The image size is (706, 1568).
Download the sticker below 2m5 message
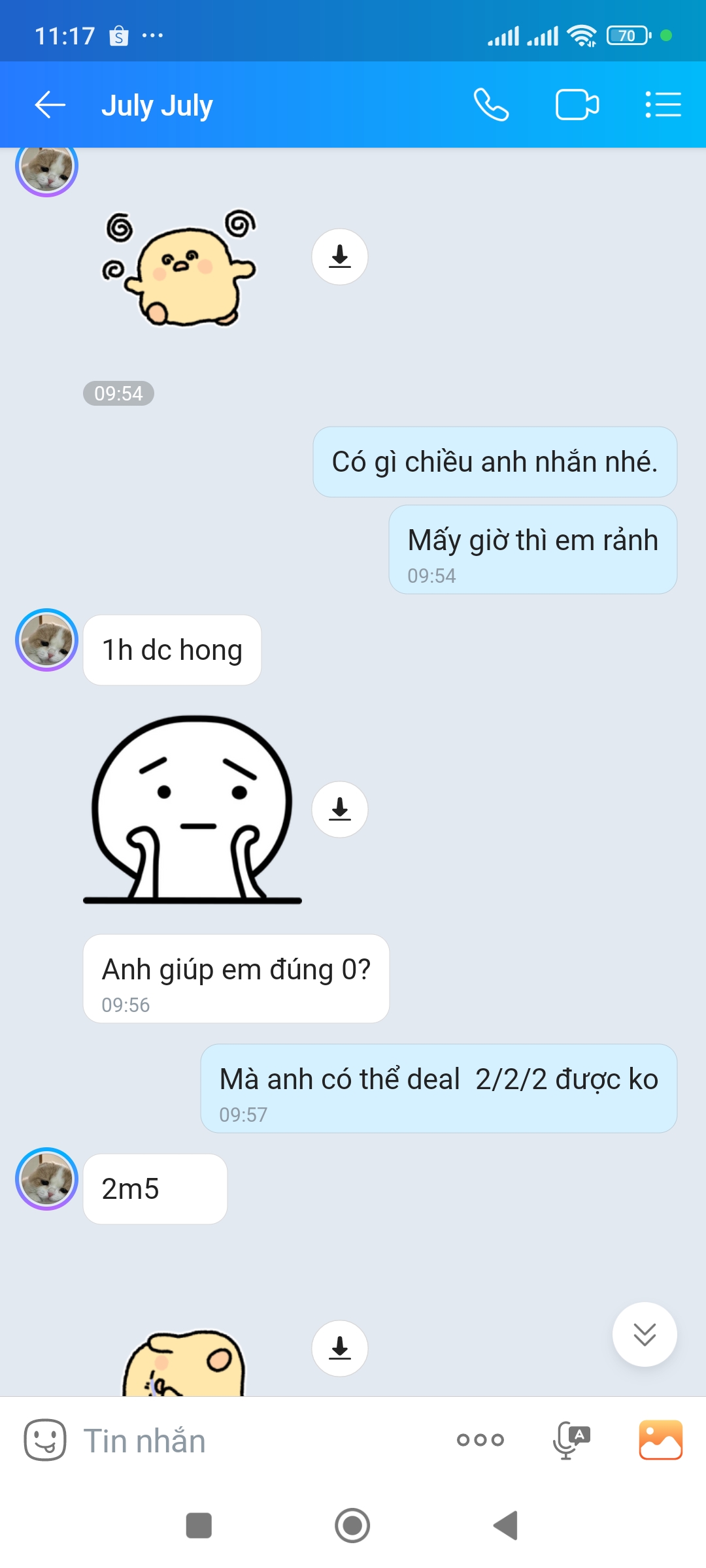pos(339,1348)
